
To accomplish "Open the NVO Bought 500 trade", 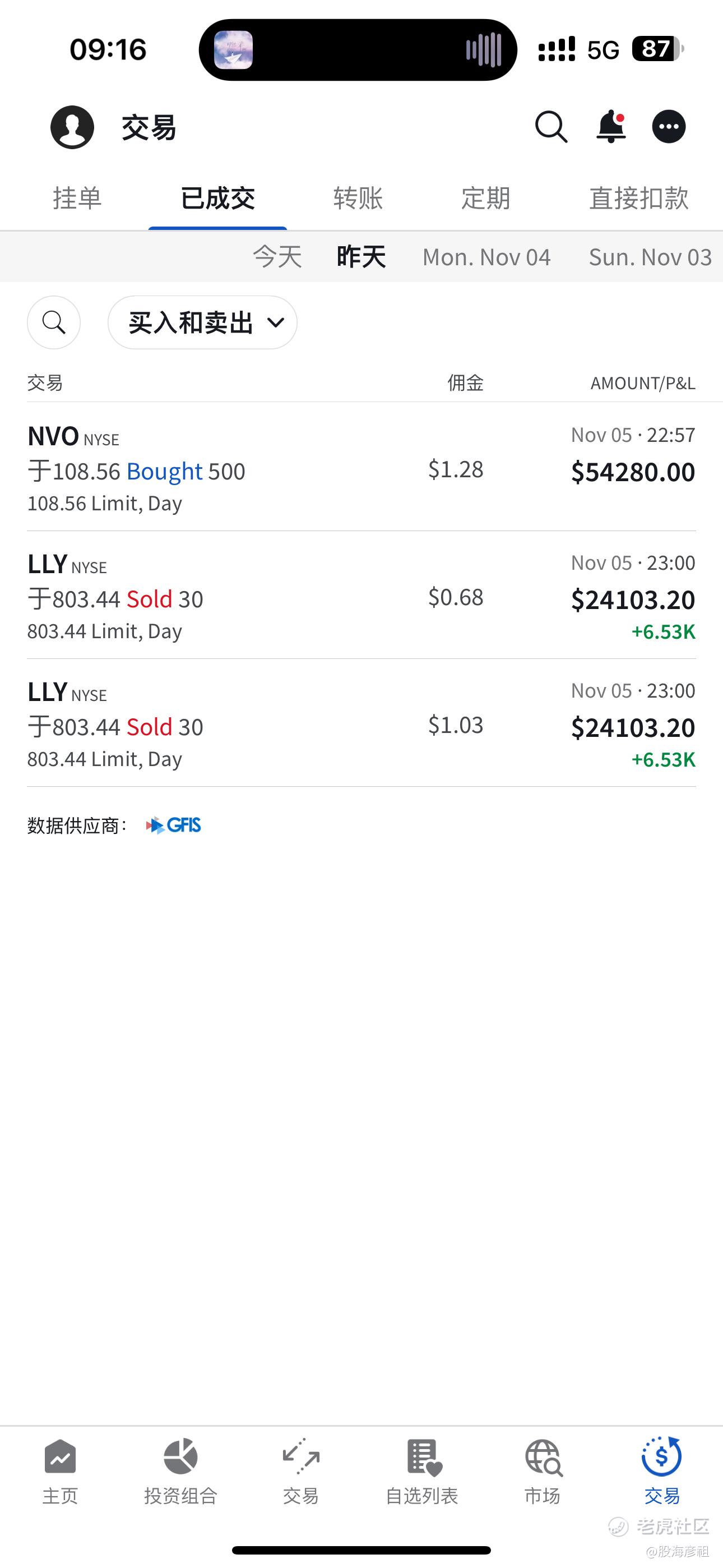I will point(361,468).
